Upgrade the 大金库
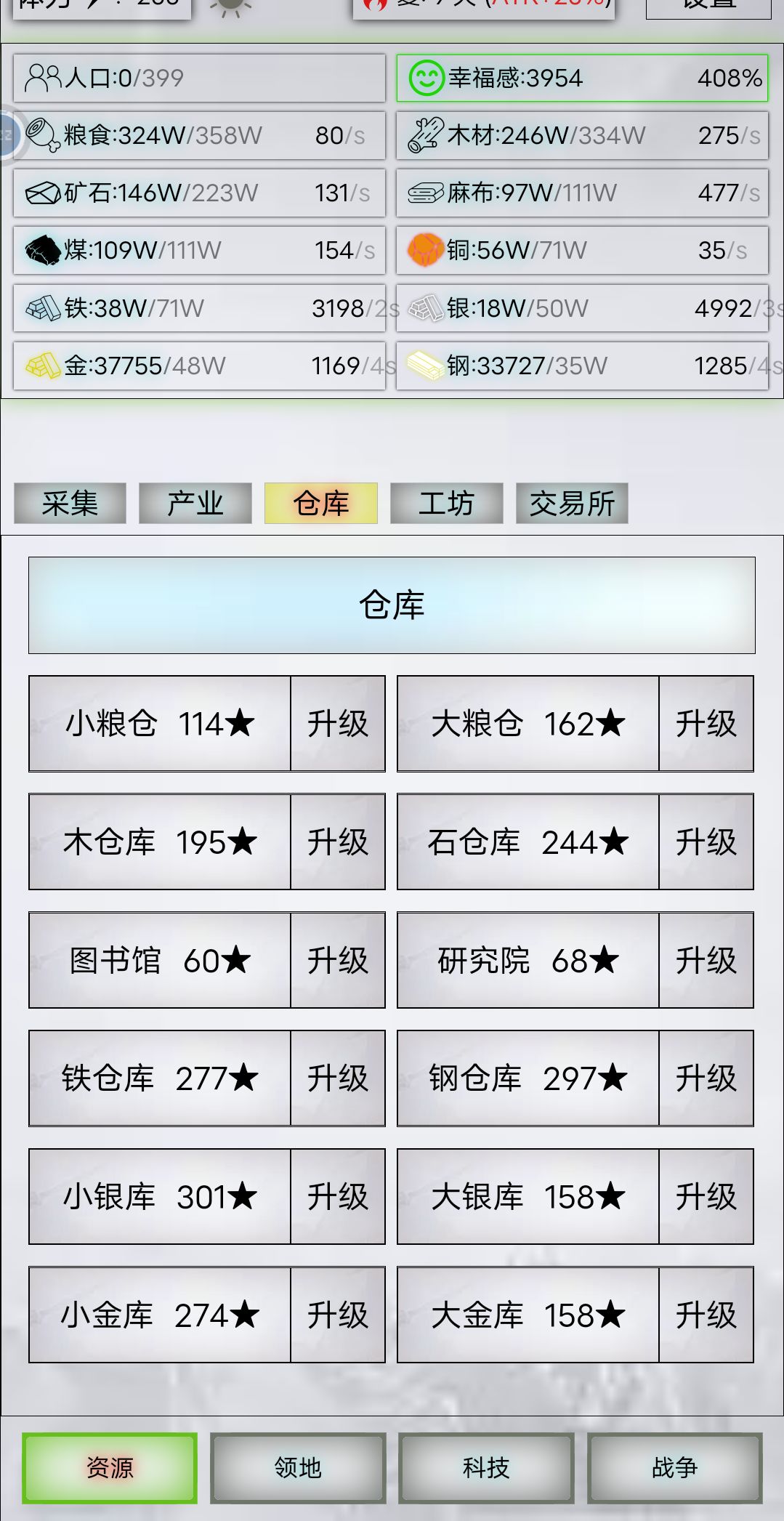The height and width of the screenshot is (1521, 784). [x=706, y=1315]
